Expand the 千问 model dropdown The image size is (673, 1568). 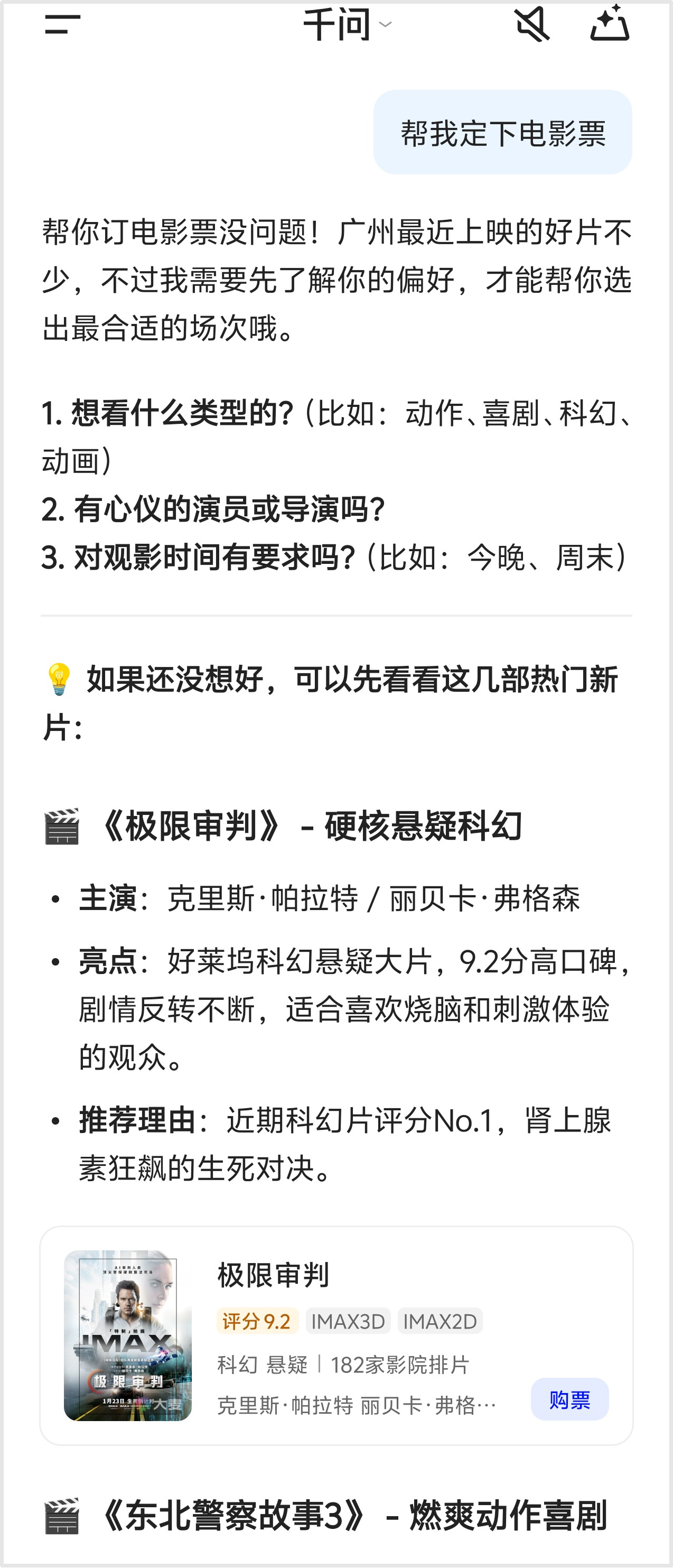click(x=347, y=25)
